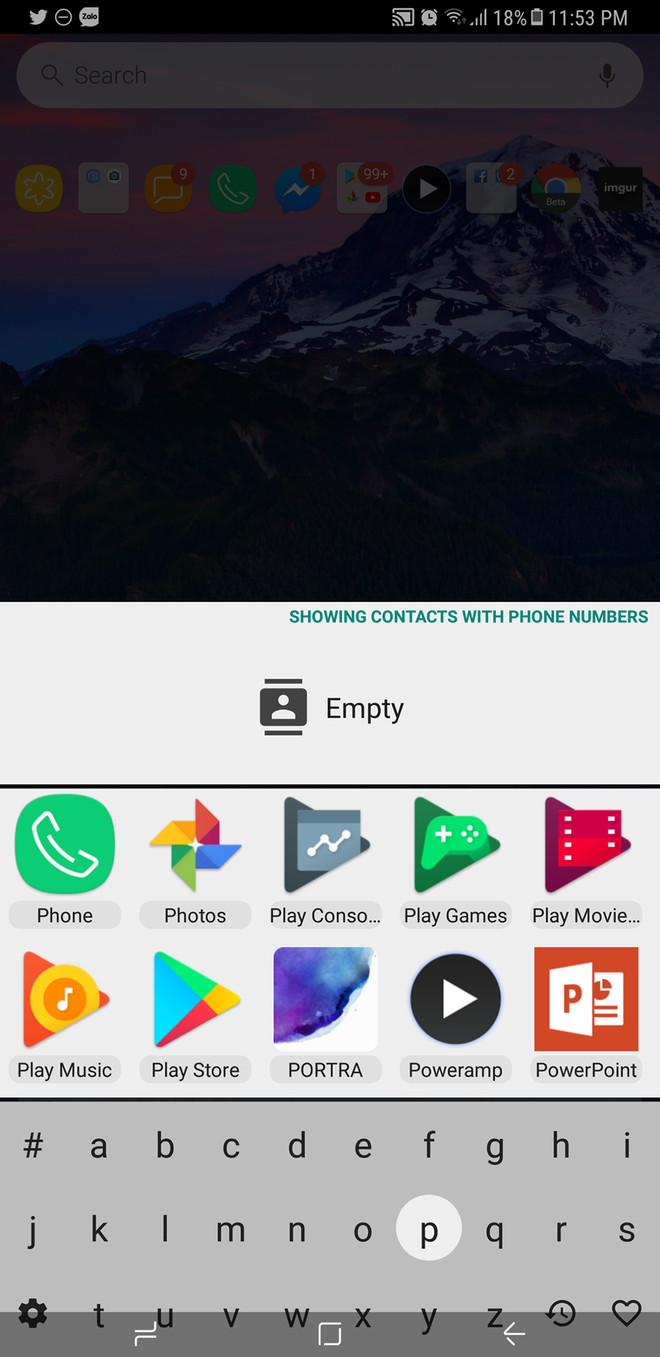Show recent apps via clock icon
The height and width of the screenshot is (1357, 660).
[x=561, y=1314]
